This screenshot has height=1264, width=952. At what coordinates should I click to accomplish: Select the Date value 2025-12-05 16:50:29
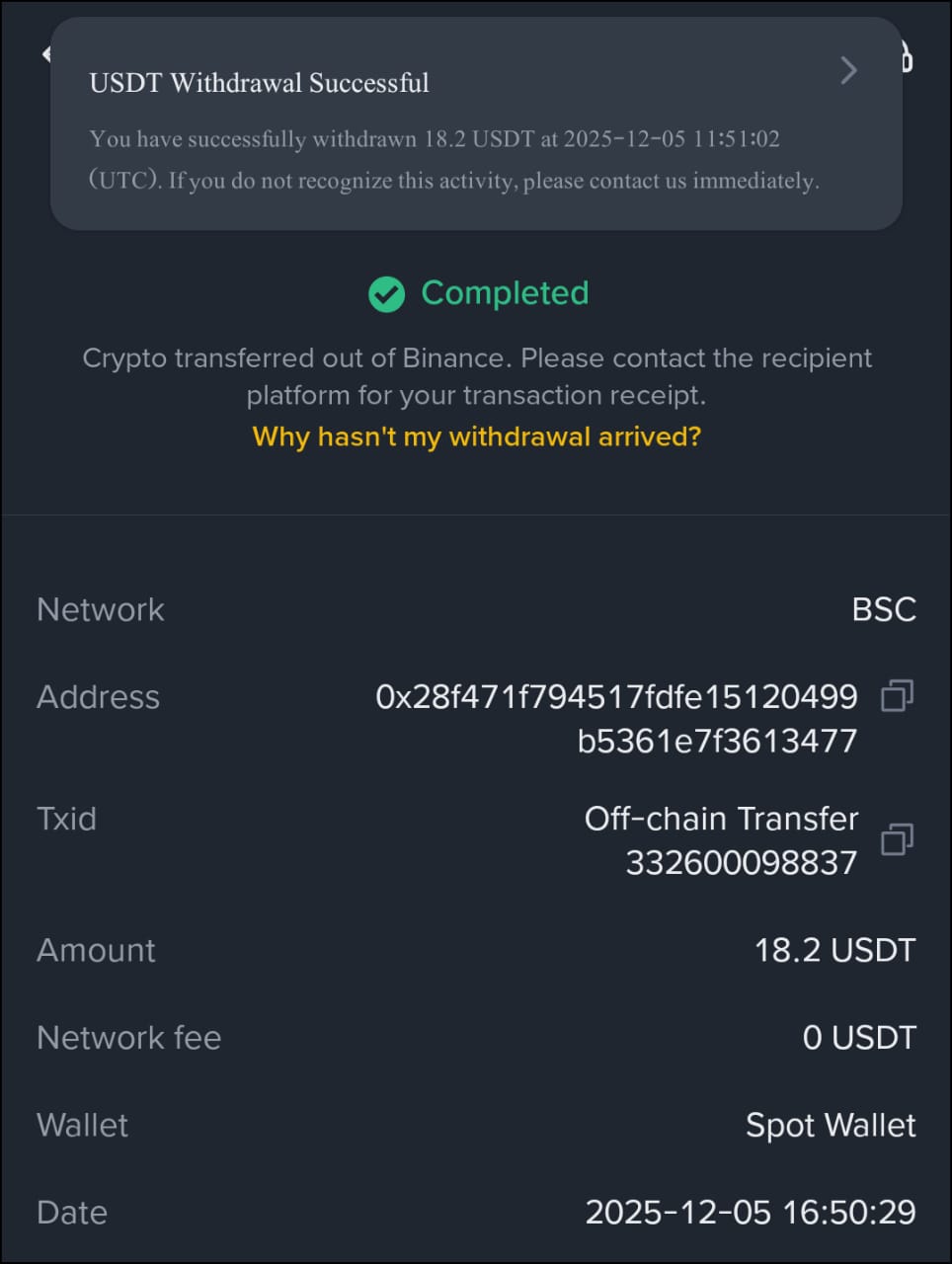[753, 1212]
